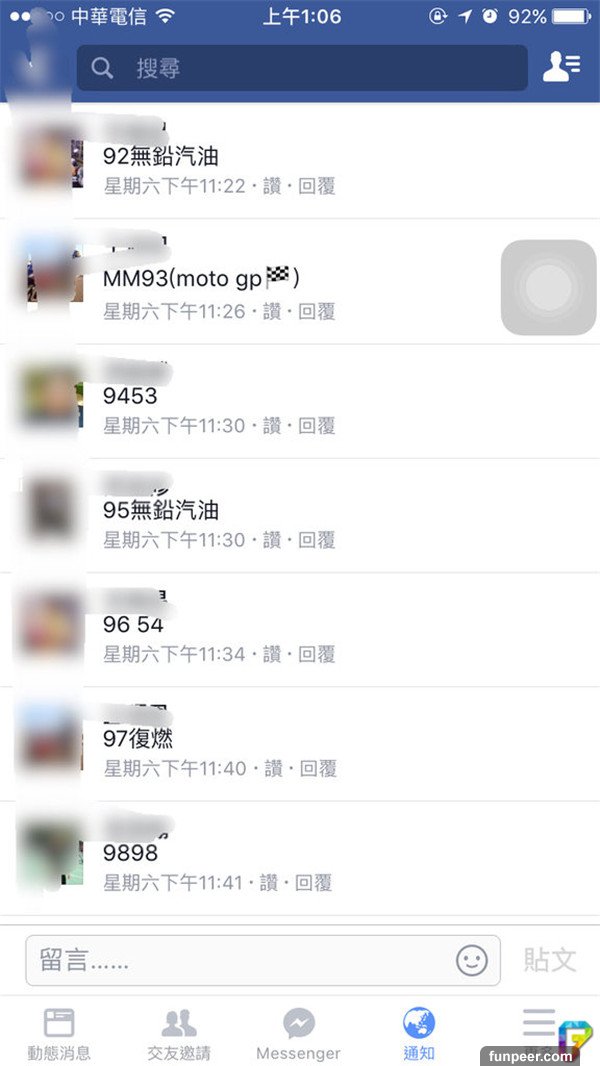Image resolution: width=600 pixels, height=1066 pixels.
Task: Like the comment 95無鉛汽油
Action: (272, 540)
